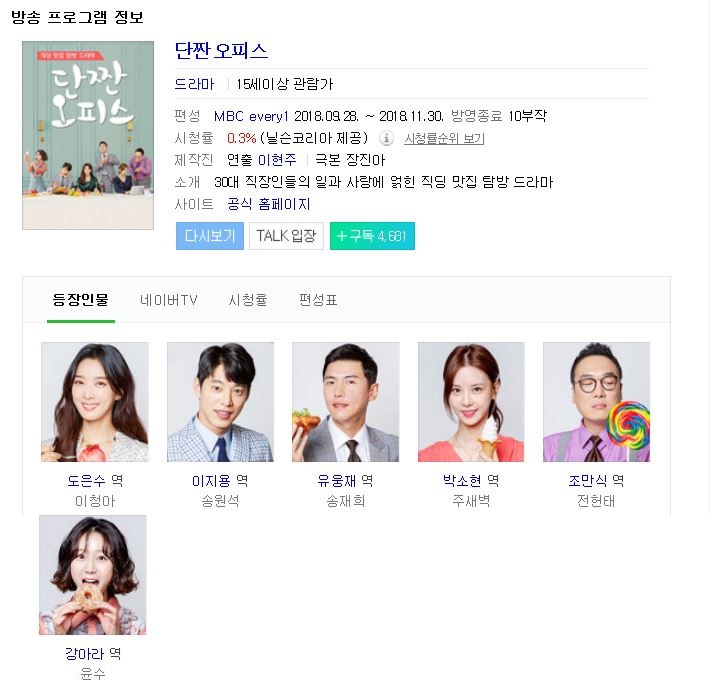Viewport: 710px width, 686px height.
Task: Subscribe with the 구독 button
Action: coord(372,236)
